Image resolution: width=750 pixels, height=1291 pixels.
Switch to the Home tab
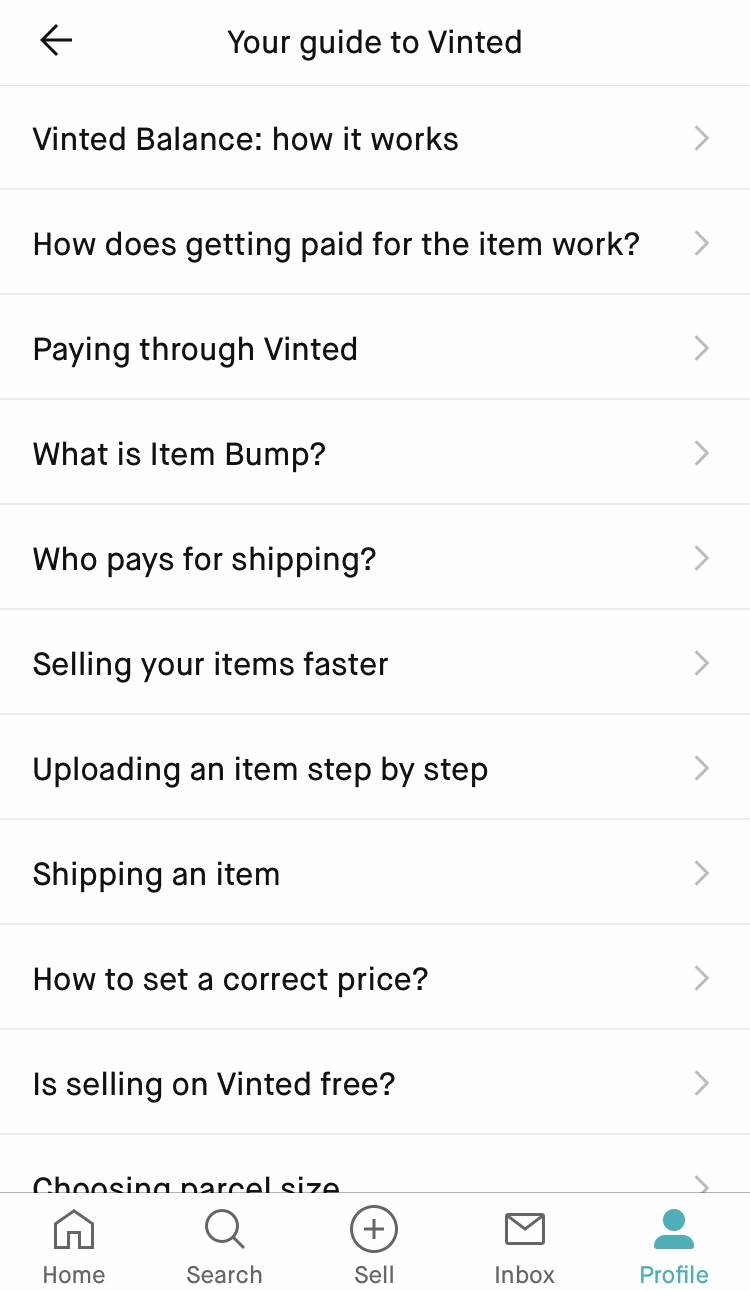tap(74, 1244)
